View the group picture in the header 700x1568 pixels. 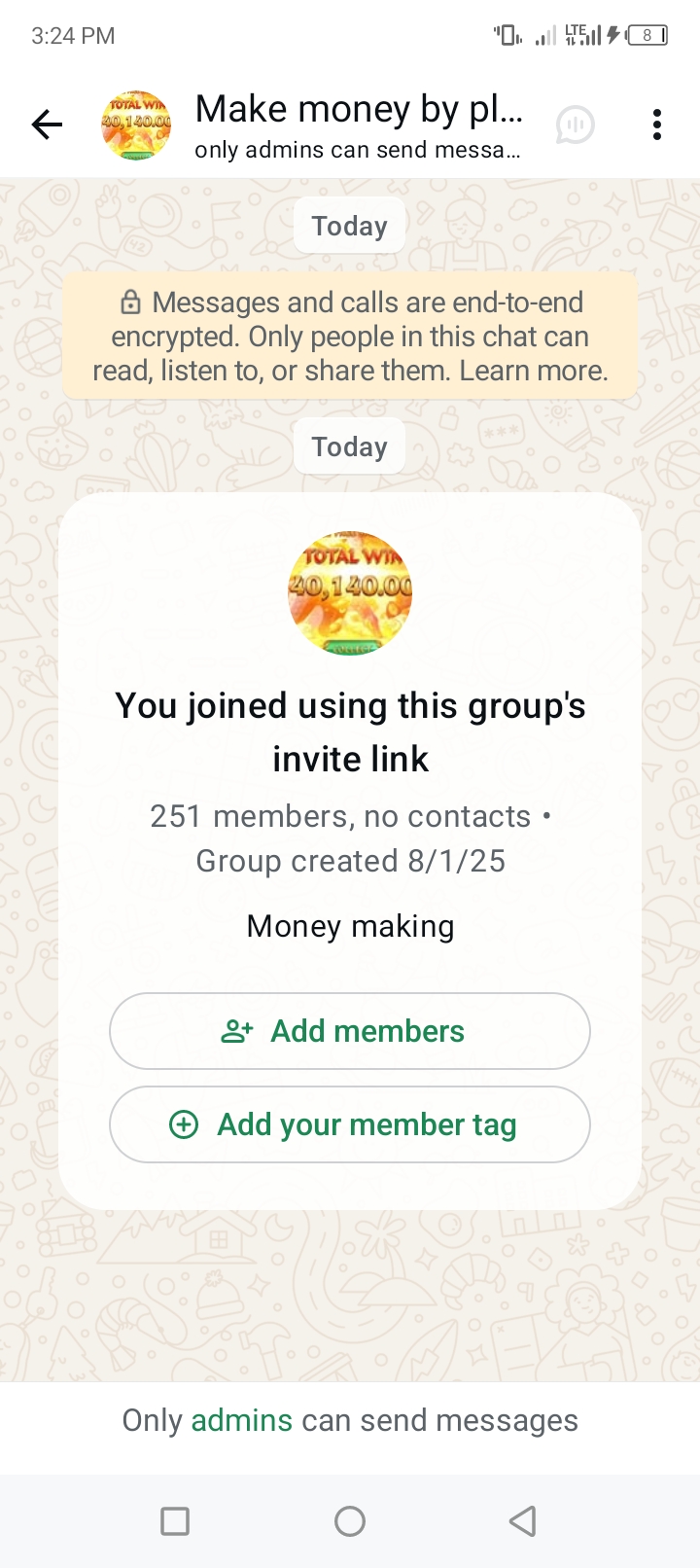click(136, 125)
